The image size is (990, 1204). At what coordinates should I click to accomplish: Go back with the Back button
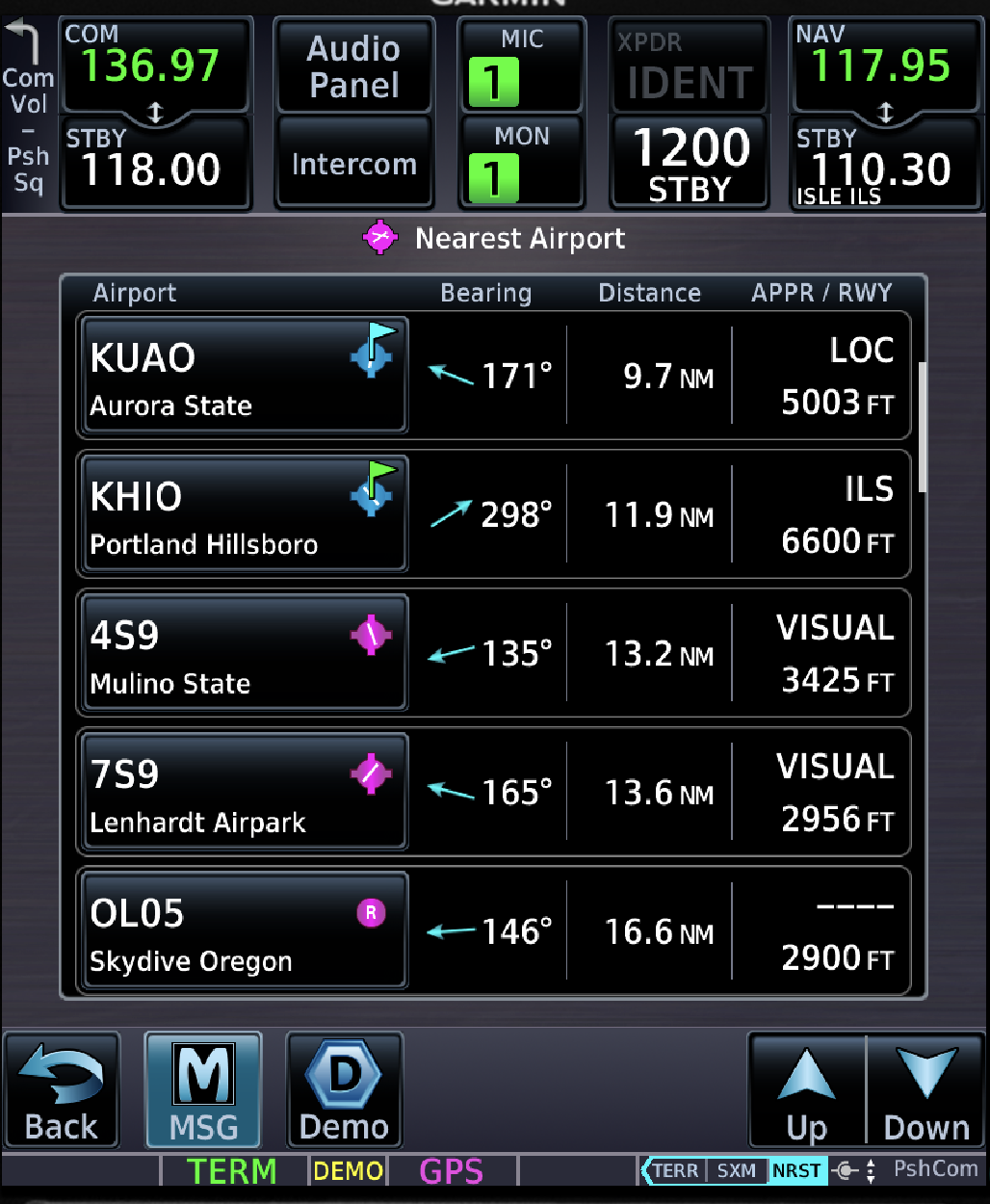click(x=62, y=1090)
